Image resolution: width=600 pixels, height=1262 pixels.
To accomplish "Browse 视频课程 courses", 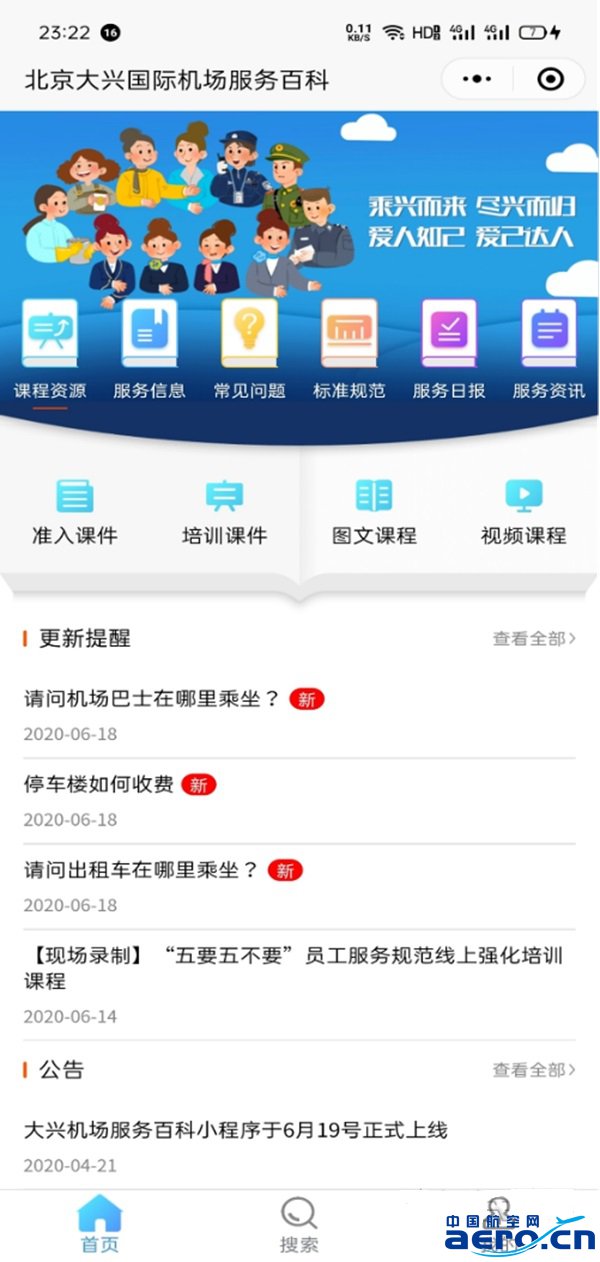I will coord(523,512).
